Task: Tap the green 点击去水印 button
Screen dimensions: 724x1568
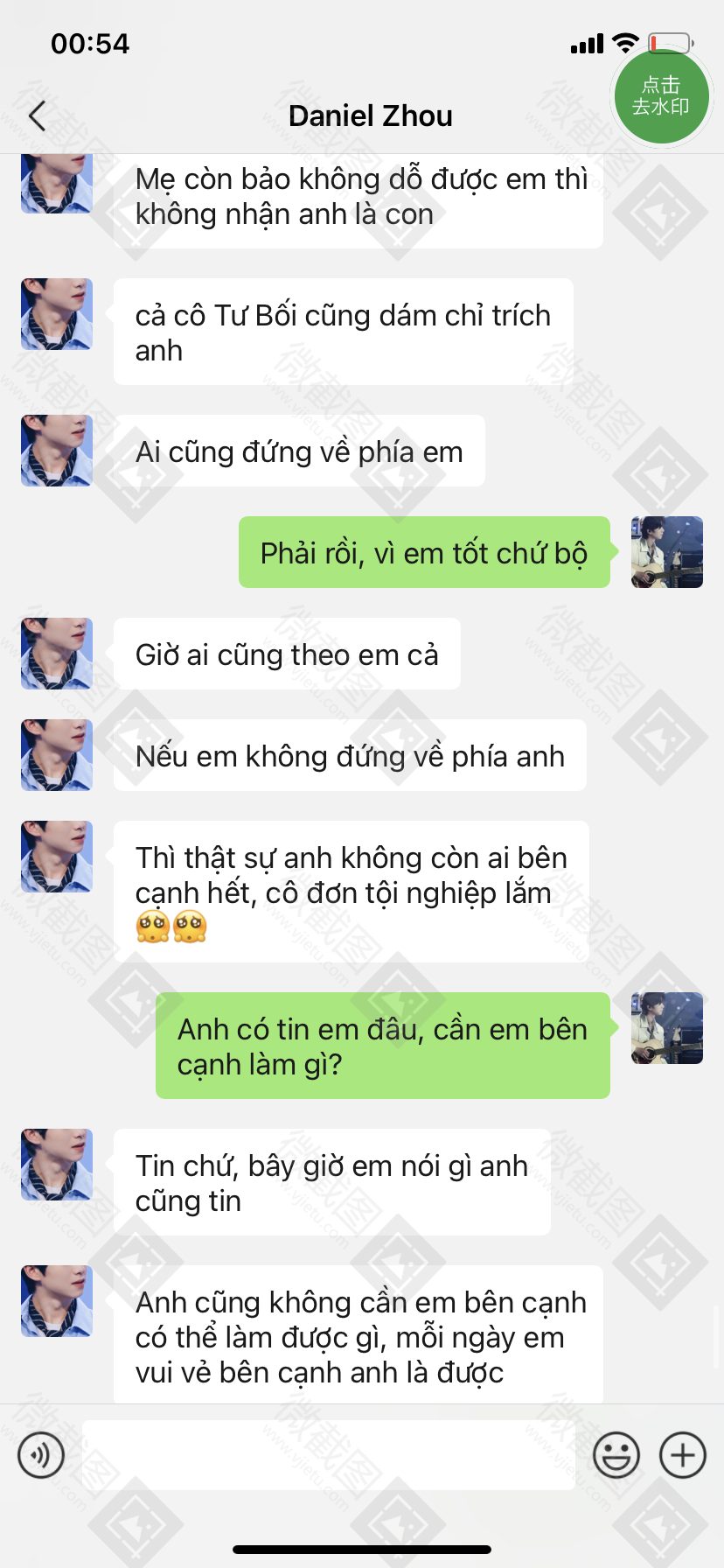Action: 660,95
